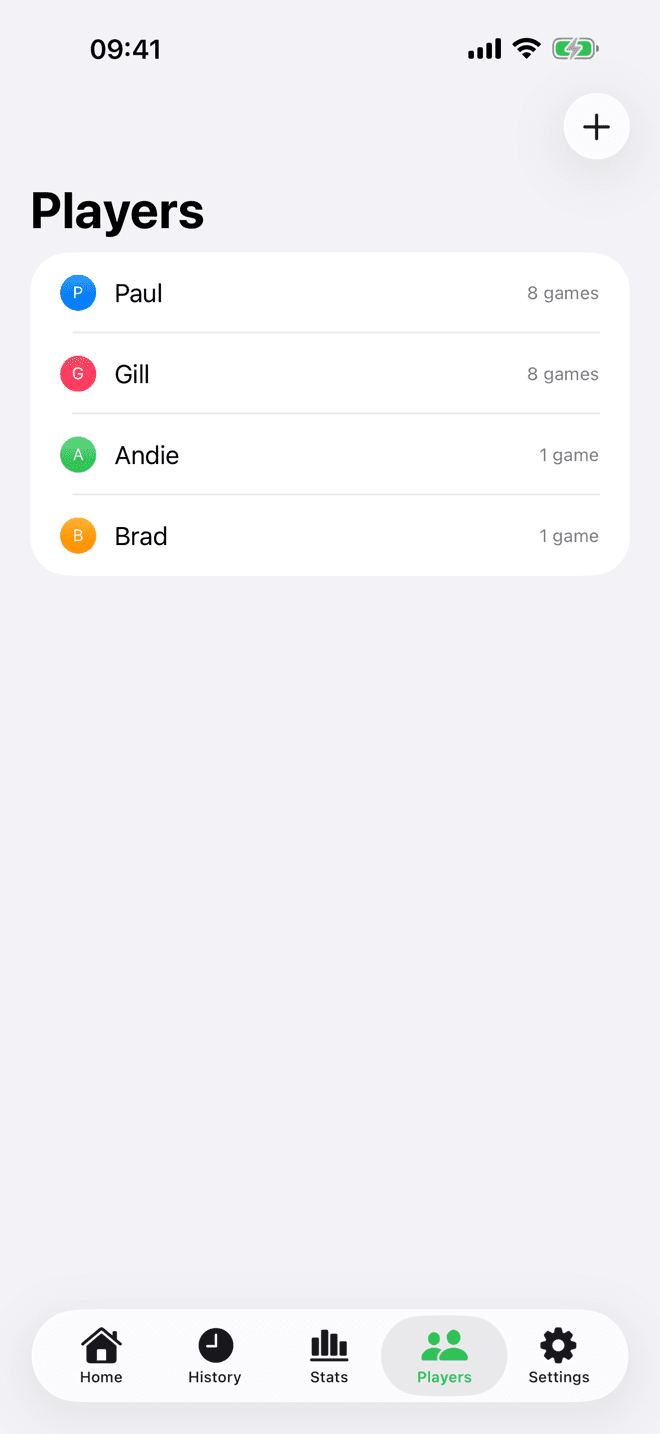The height and width of the screenshot is (1434, 660).
Task: Switch to the History tab
Action: click(x=215, y=1356)
